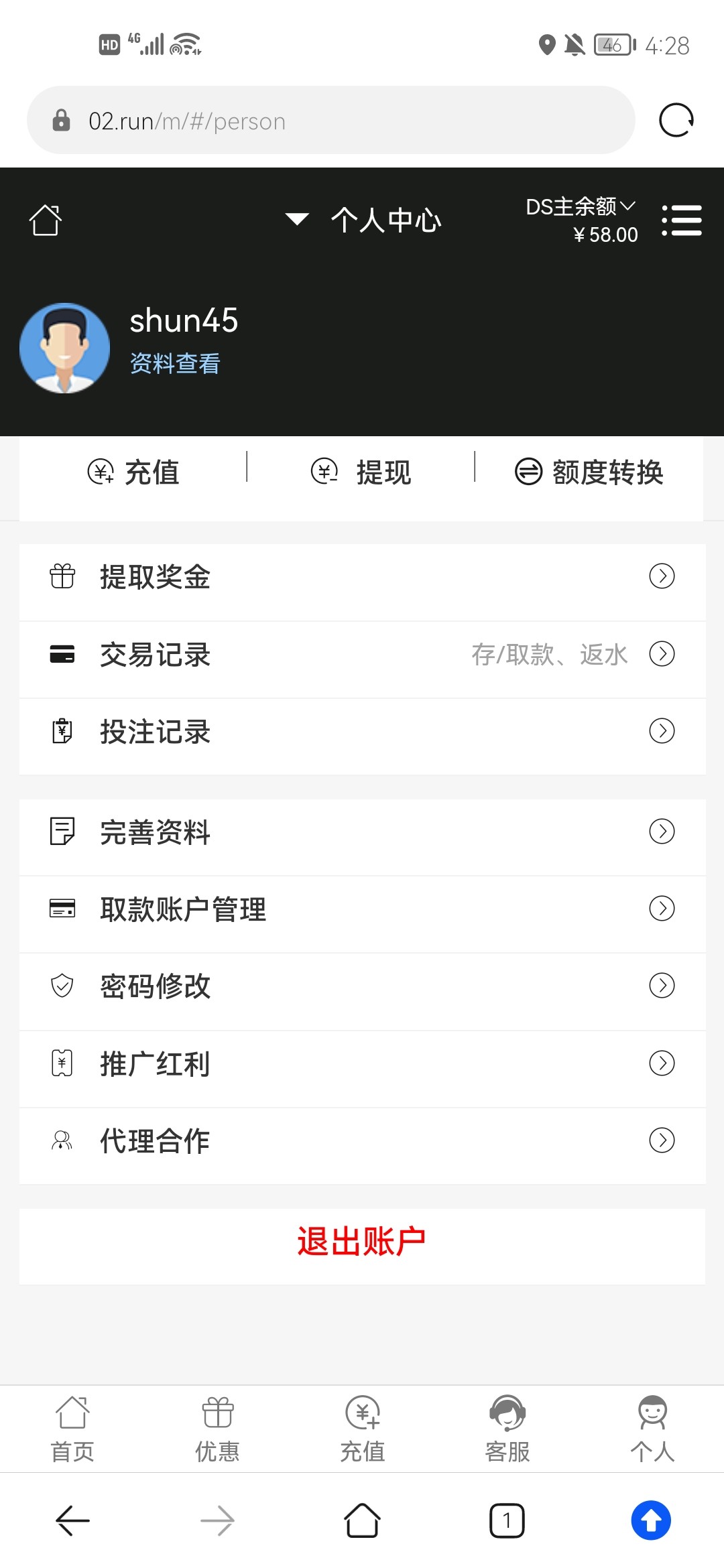Go to 完善资料 profile completion
This screenshot has width=724, height=1568.
pyautogui.click(x=362, y=832)
